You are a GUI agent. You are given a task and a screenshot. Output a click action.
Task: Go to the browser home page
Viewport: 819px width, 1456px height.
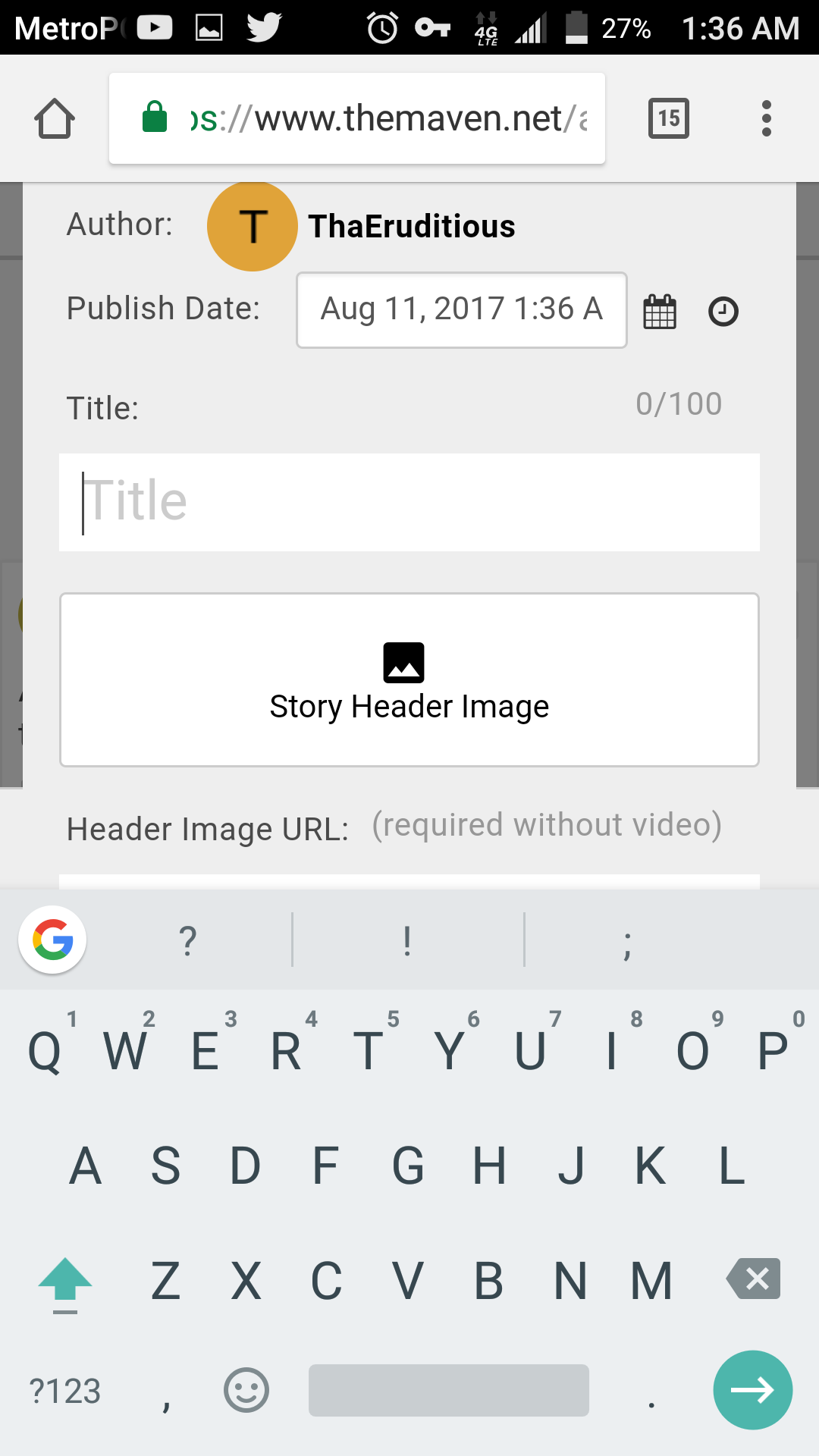55,118
